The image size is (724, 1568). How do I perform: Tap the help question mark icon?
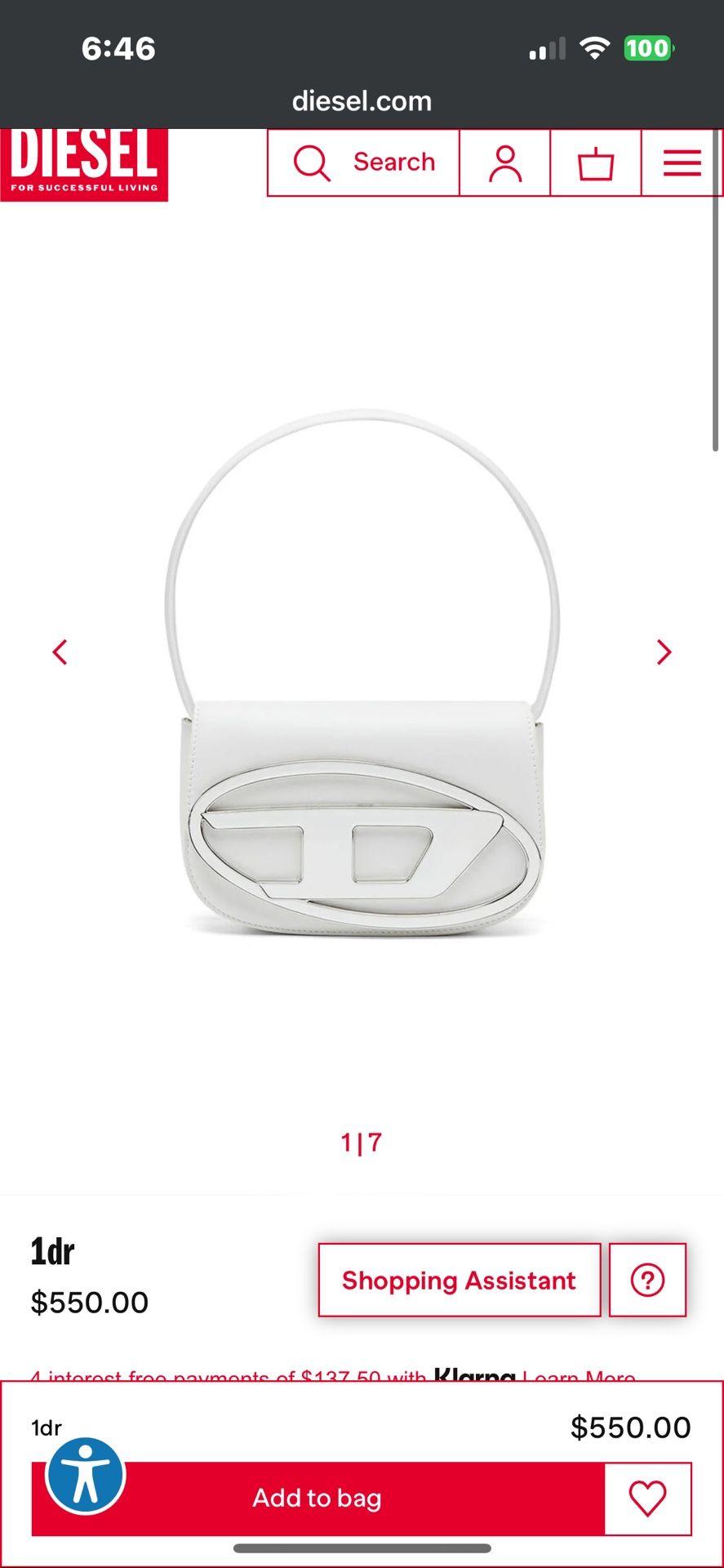647,1280
